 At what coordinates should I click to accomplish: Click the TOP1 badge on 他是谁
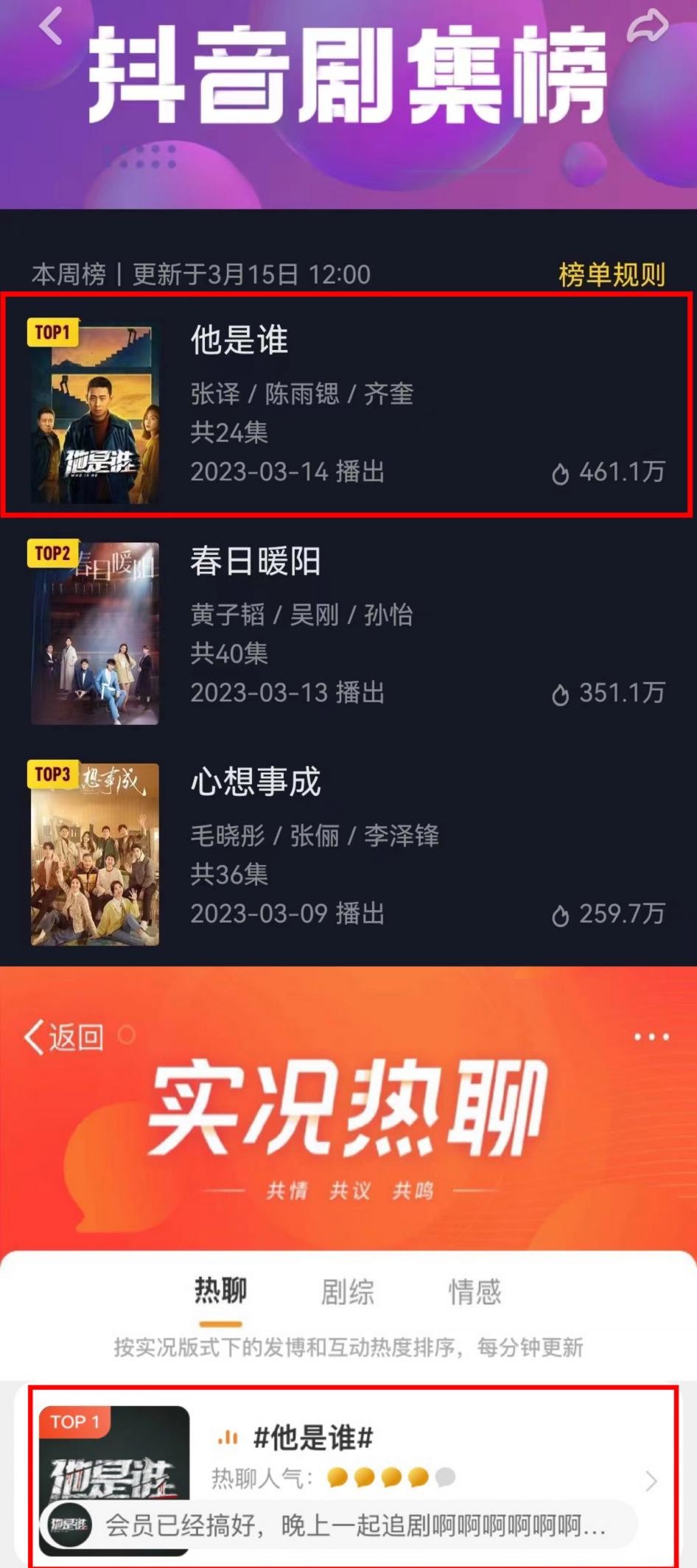point(52,333)
